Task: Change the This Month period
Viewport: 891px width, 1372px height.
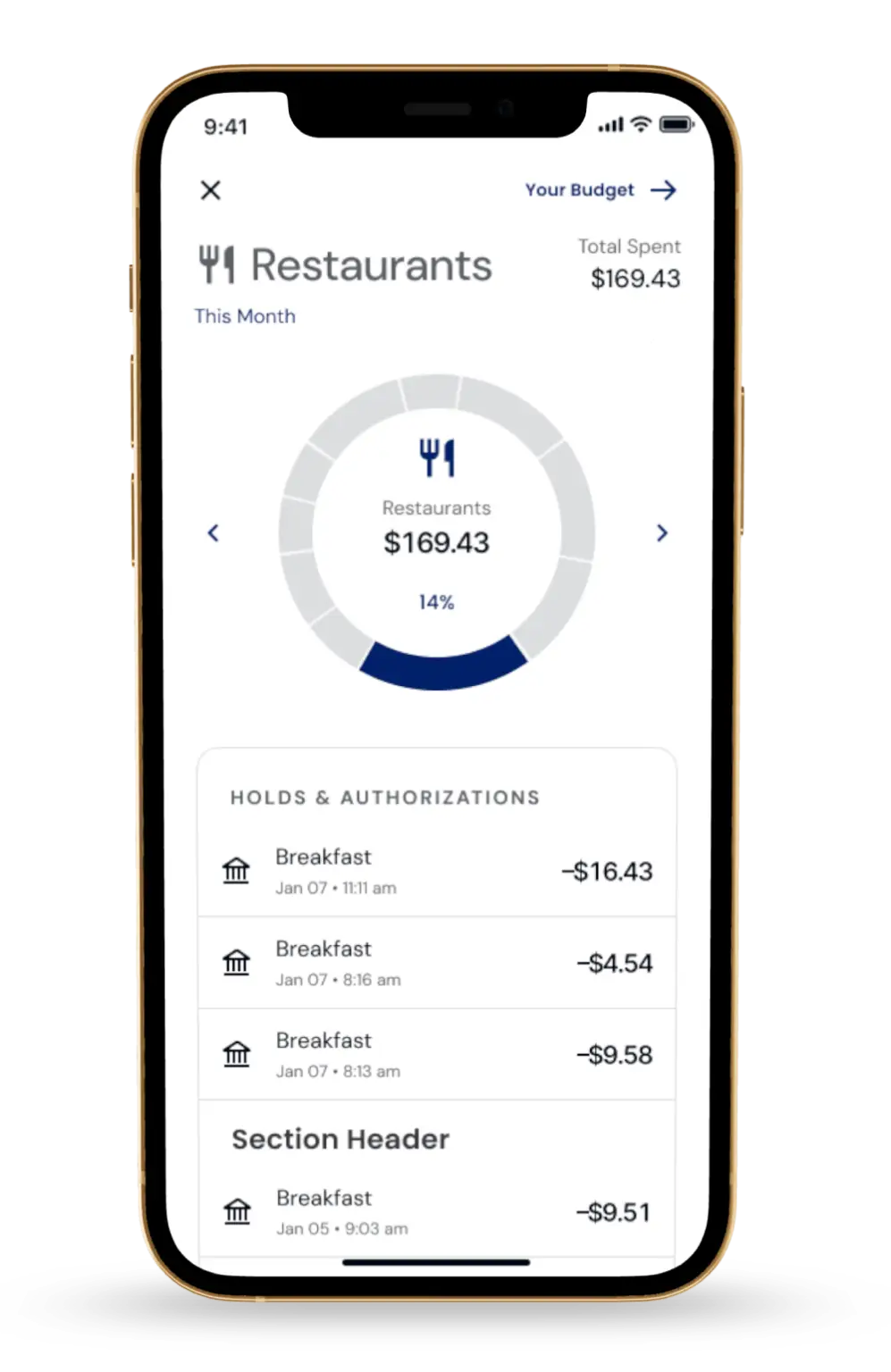Action: (x=245, y=316)
